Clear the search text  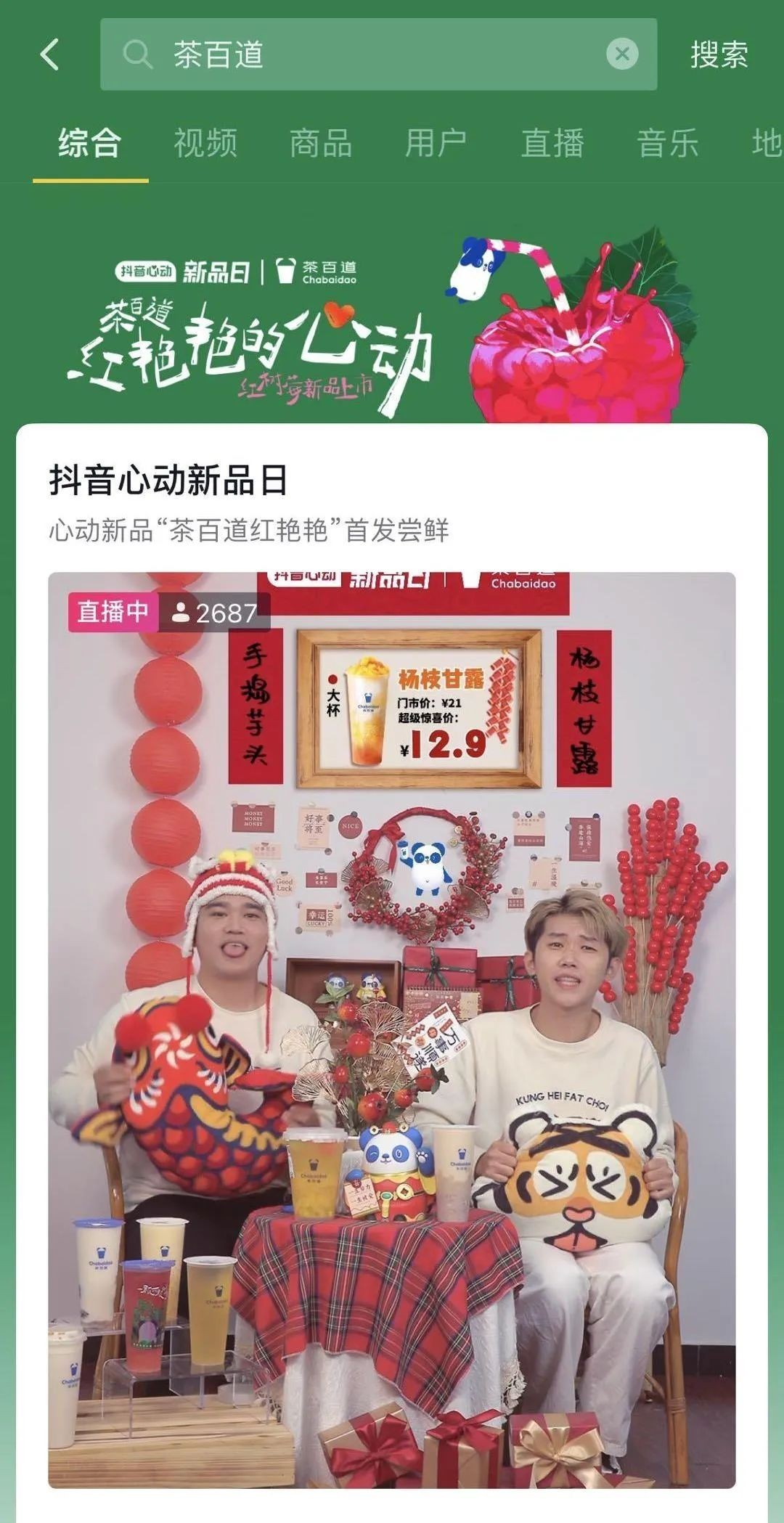click(622, 54)
